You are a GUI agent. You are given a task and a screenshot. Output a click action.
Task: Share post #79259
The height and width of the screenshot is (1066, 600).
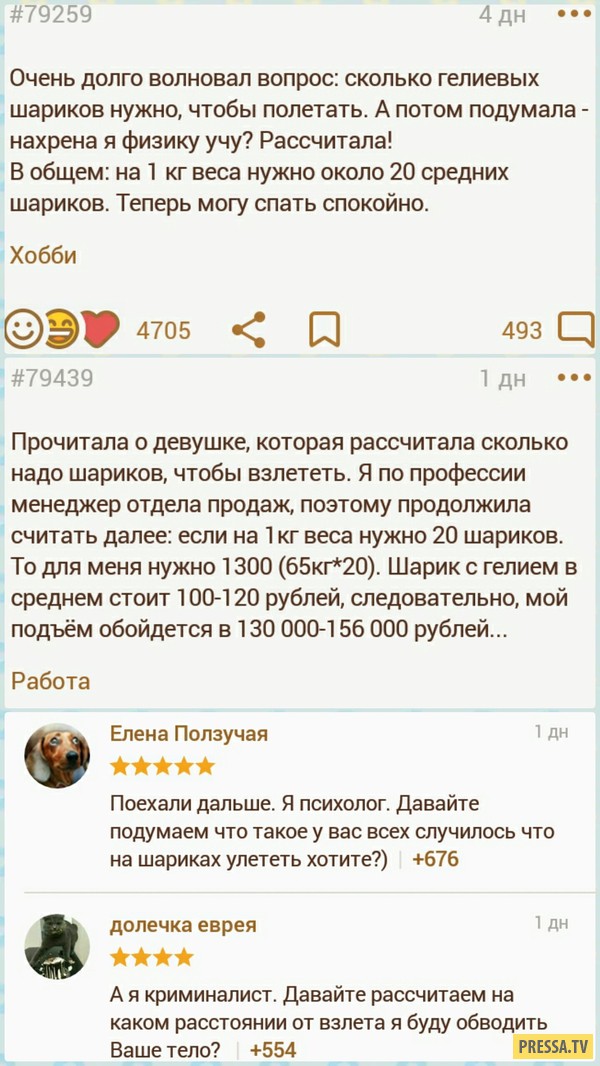(x=248, y=329)
